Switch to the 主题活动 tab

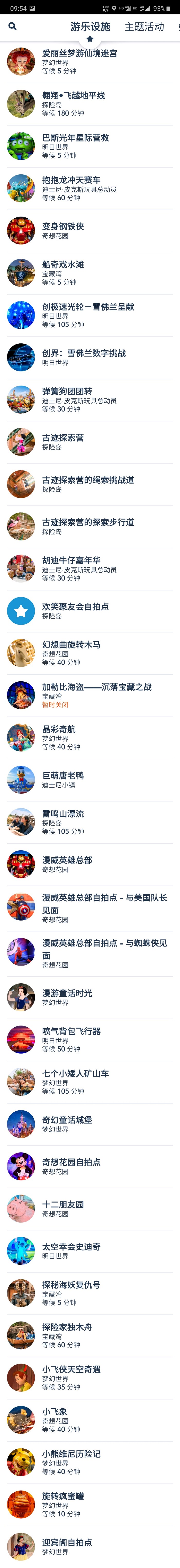(144, 27)
